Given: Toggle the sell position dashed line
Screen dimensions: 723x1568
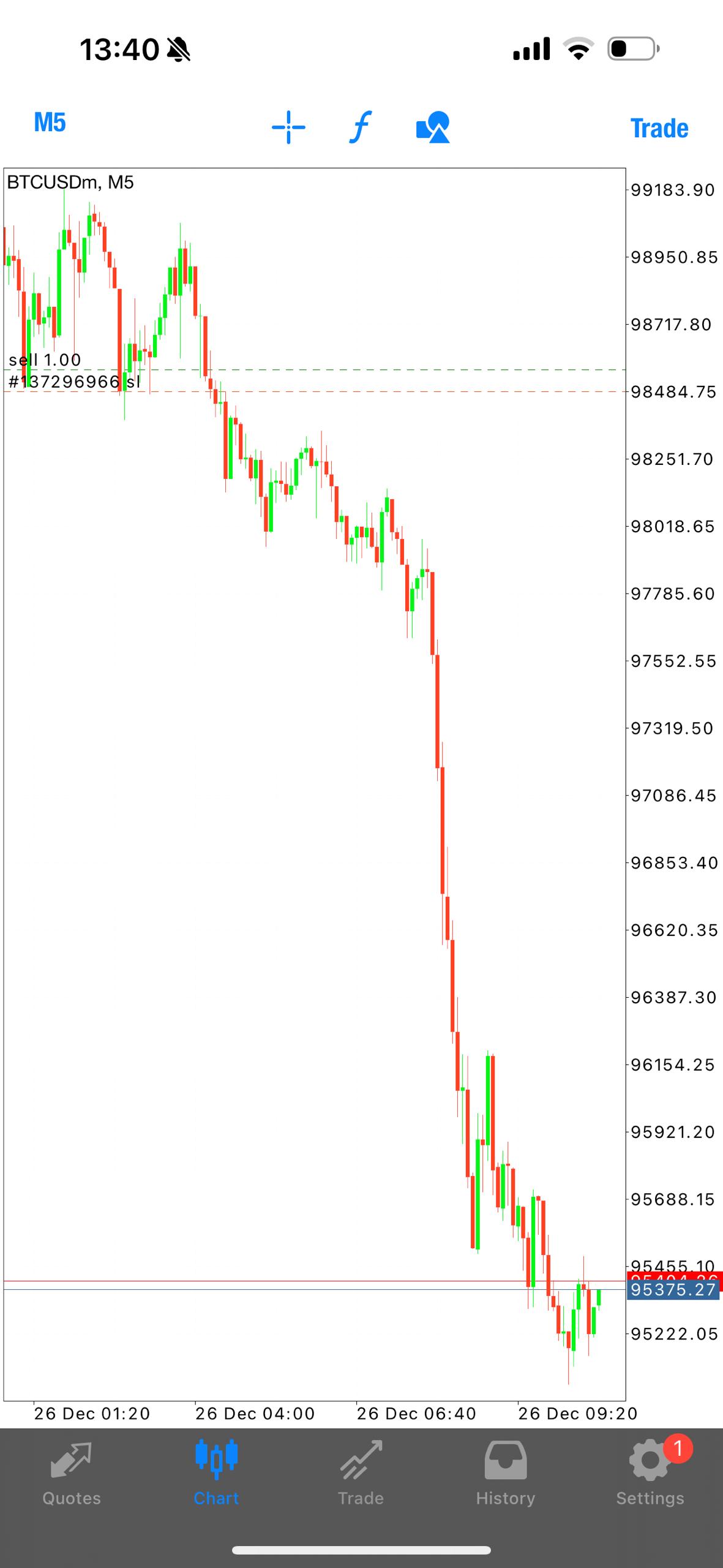Looking at the screenshot, I should click(367, 370).
